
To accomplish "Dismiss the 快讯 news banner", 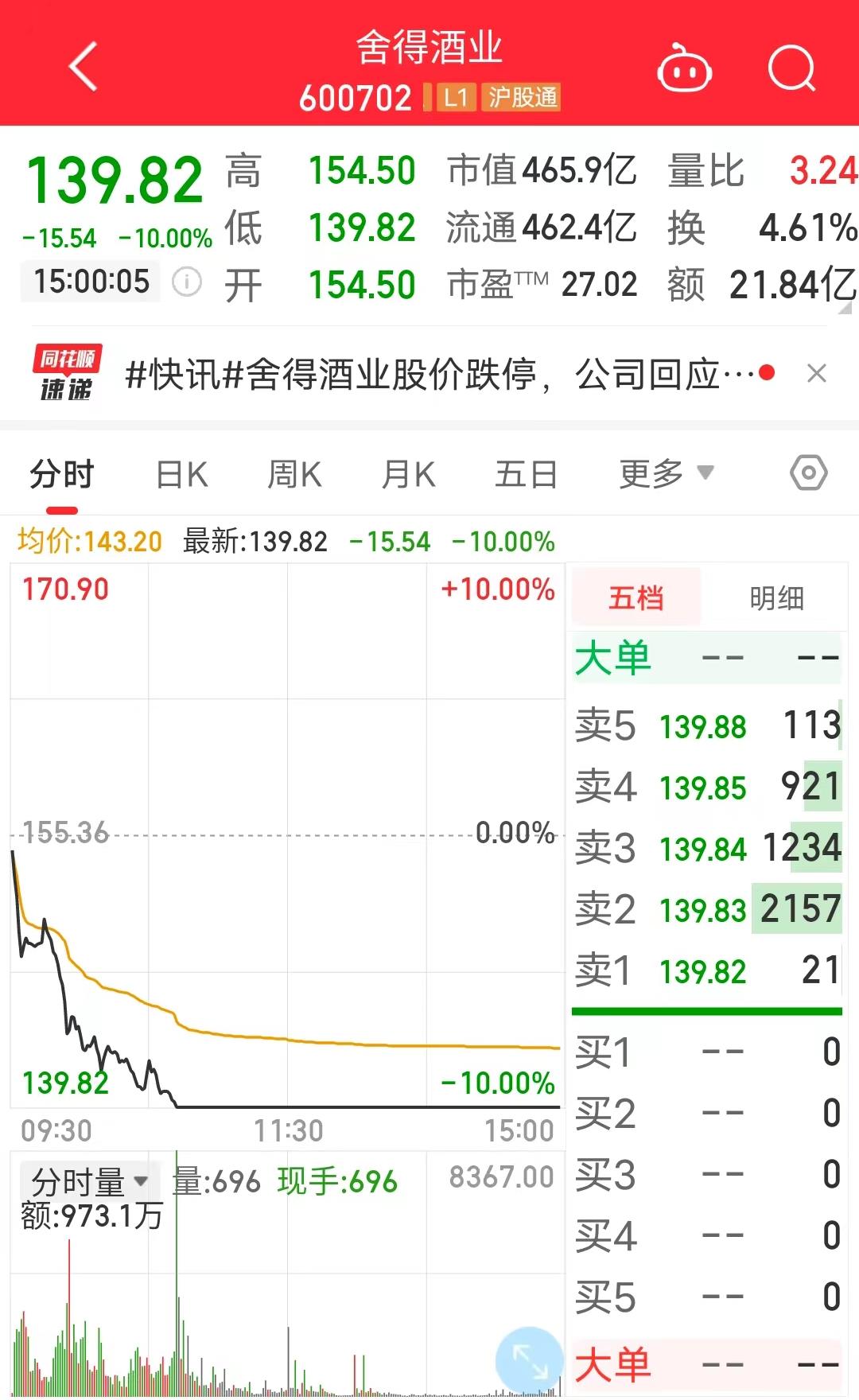I will pos(817,373).
